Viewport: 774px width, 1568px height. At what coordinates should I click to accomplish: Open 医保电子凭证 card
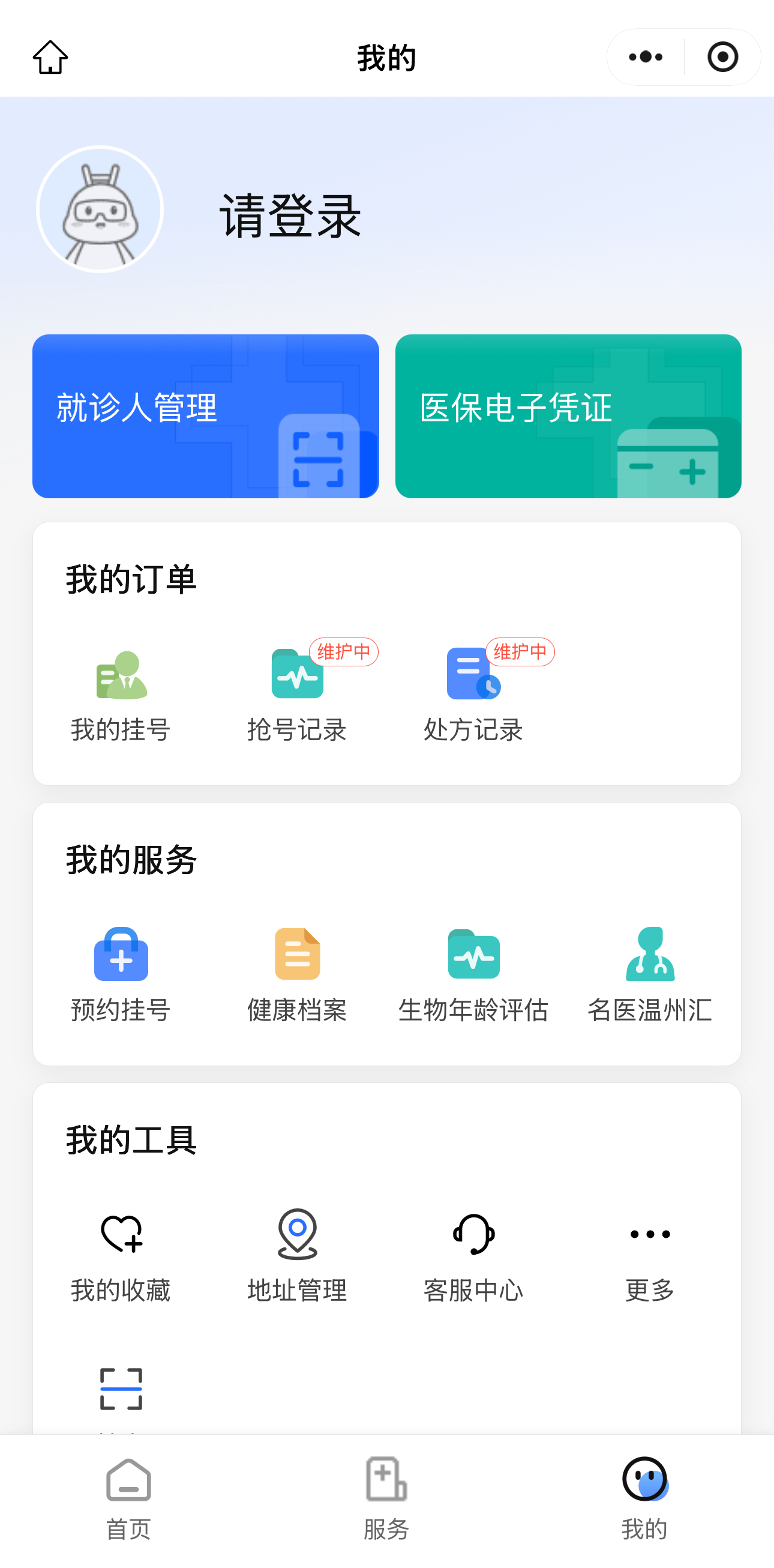(x=568, y=416)
